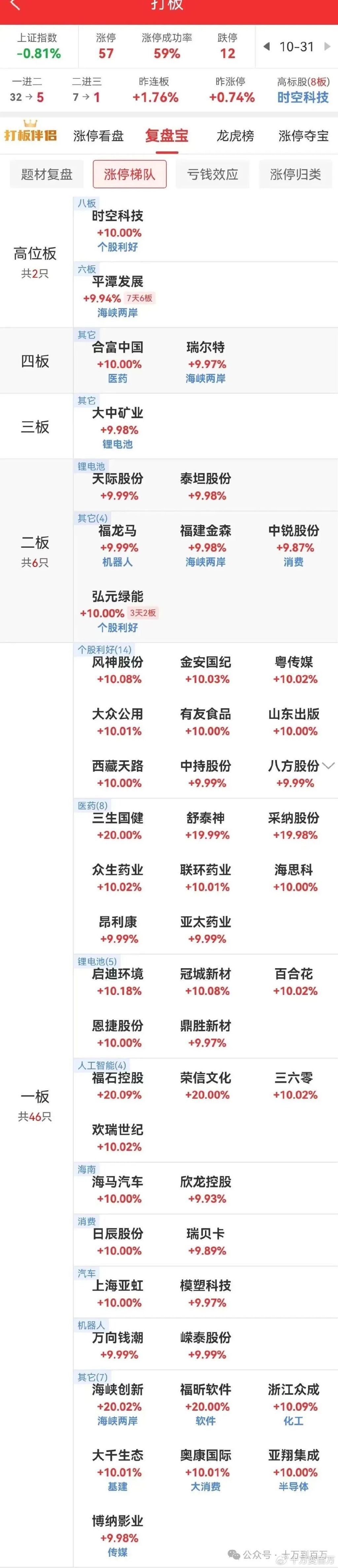Select the 涨停归类 chip
The image size is (338, 1568).
coord(295,175)
